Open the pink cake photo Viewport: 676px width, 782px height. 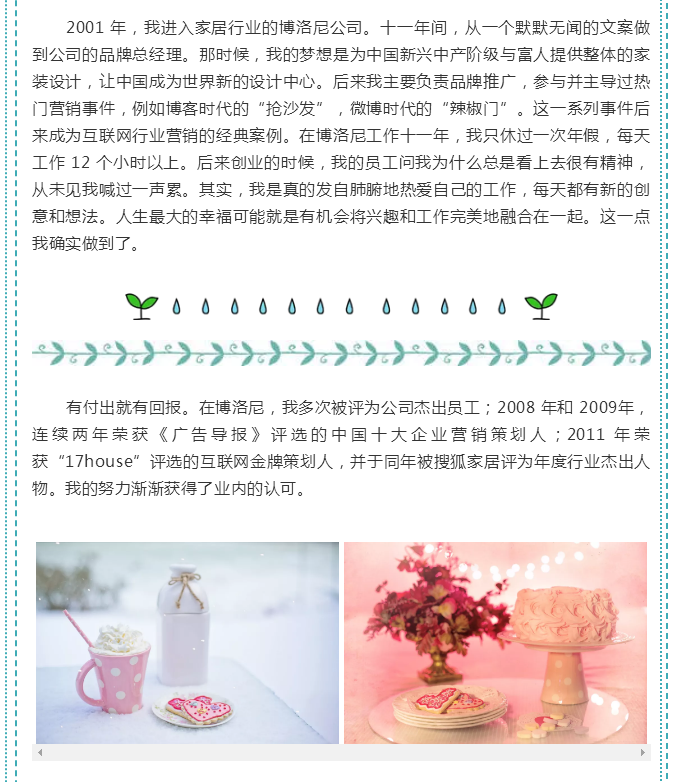click(495, 642)
